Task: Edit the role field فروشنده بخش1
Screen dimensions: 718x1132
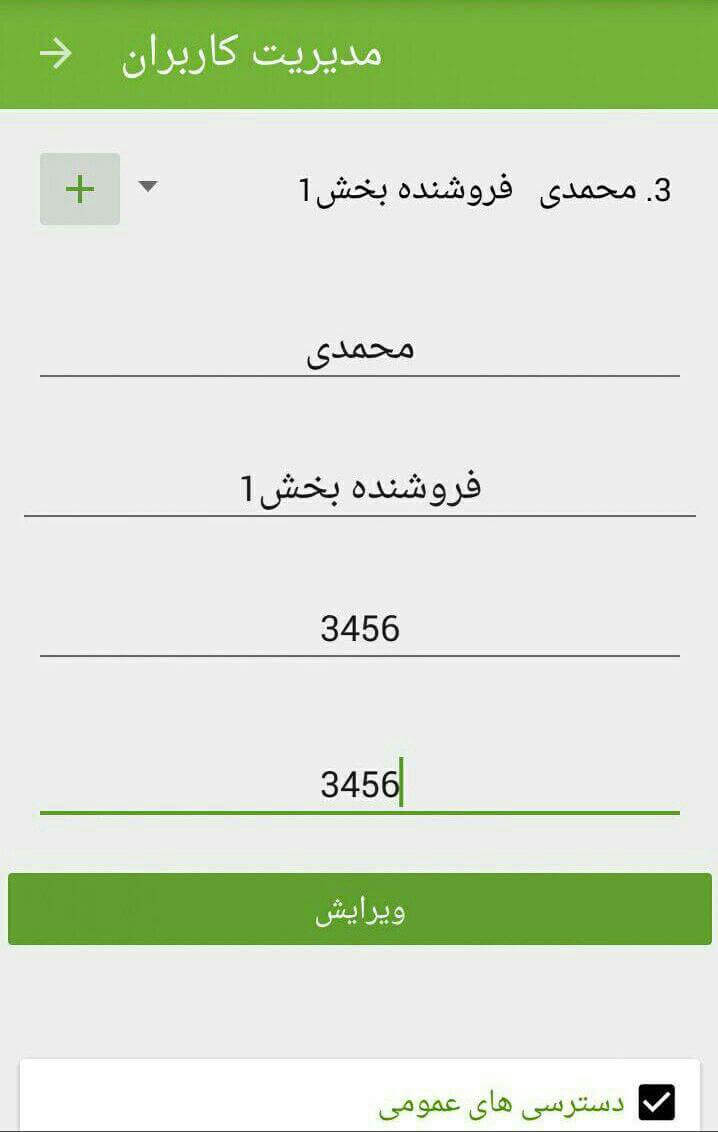Action: (360, 488)
